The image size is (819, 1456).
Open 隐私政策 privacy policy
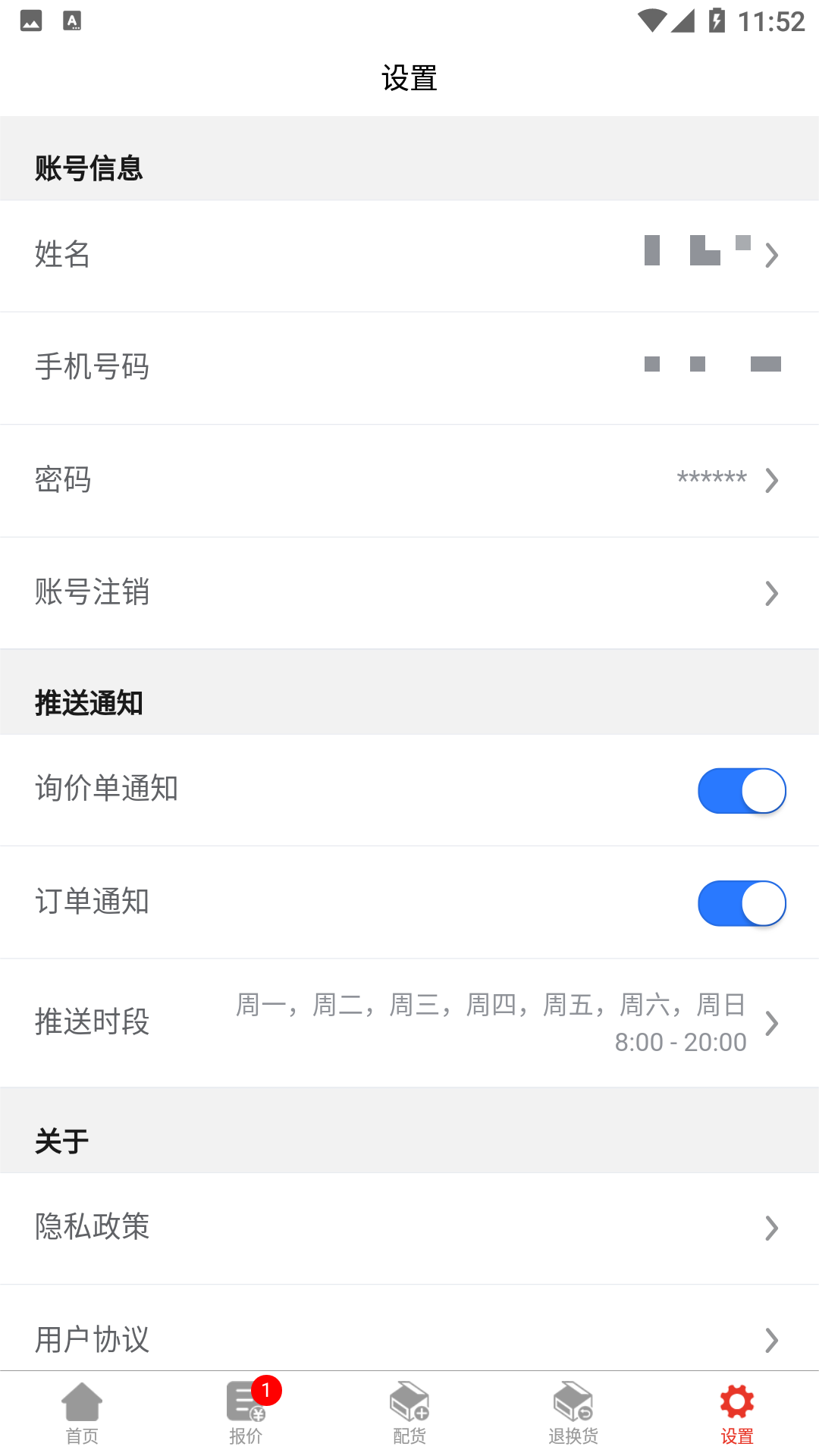click(409, 1228)
